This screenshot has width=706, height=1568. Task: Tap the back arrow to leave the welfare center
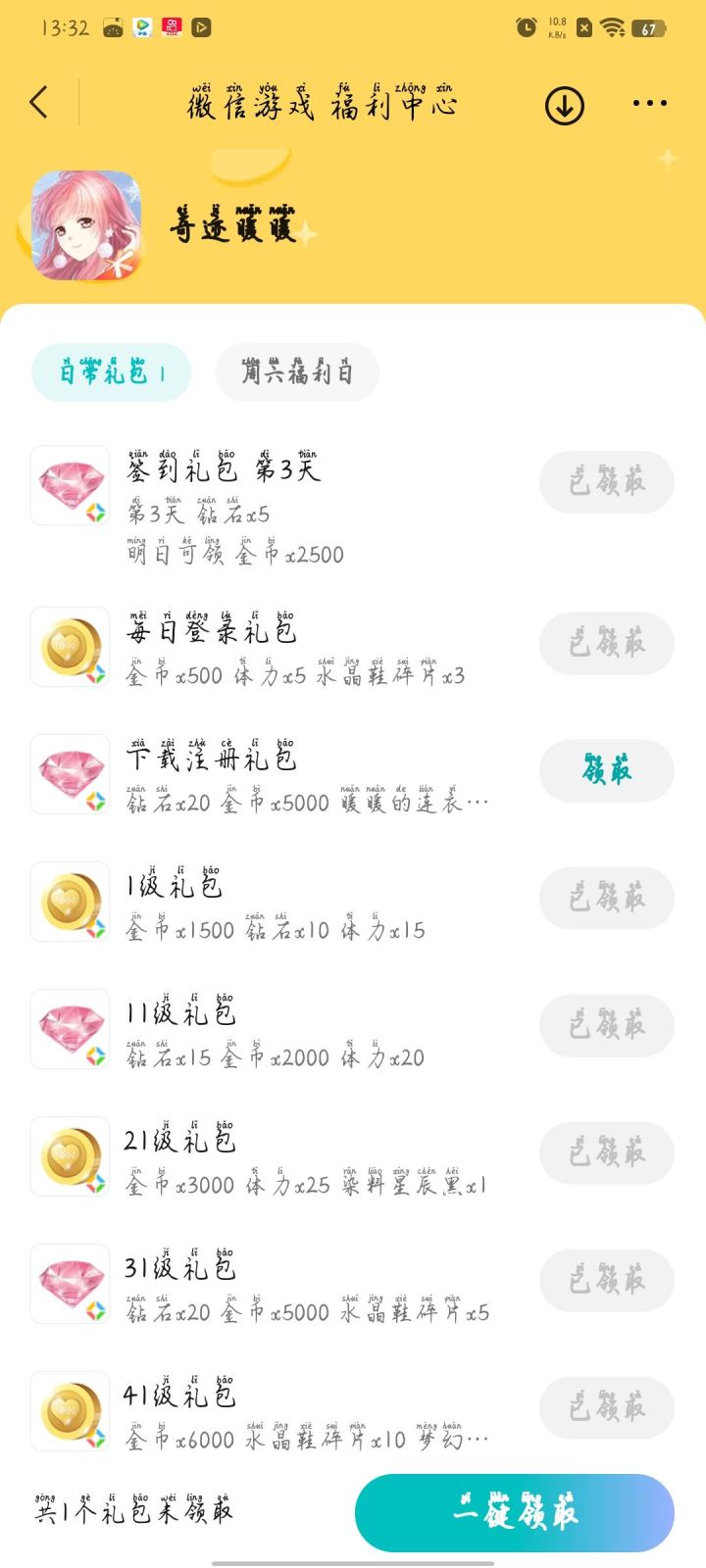coord(39,103)
